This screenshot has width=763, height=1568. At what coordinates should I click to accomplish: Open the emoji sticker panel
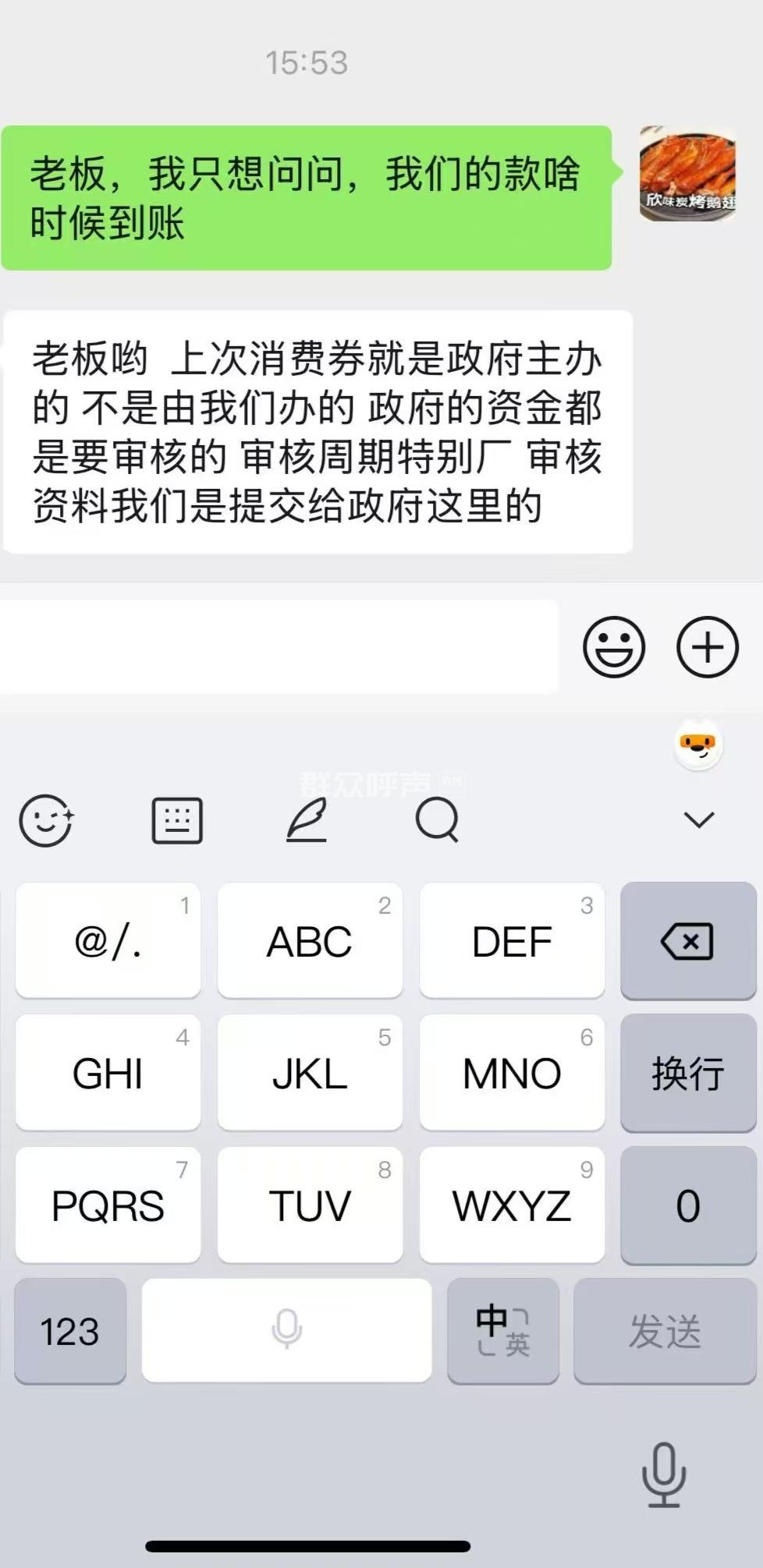614,647
